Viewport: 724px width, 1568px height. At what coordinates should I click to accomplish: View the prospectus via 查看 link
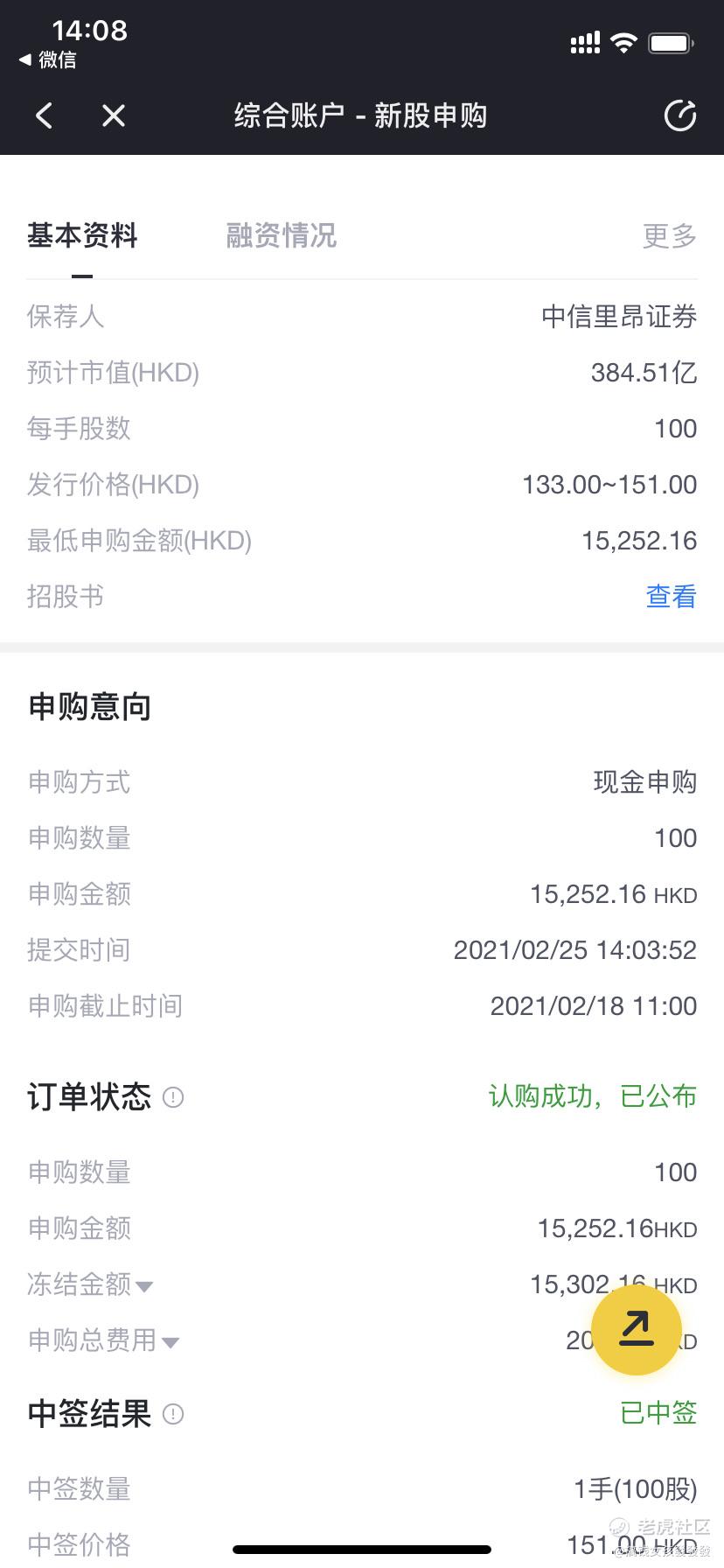pos(671,597)
